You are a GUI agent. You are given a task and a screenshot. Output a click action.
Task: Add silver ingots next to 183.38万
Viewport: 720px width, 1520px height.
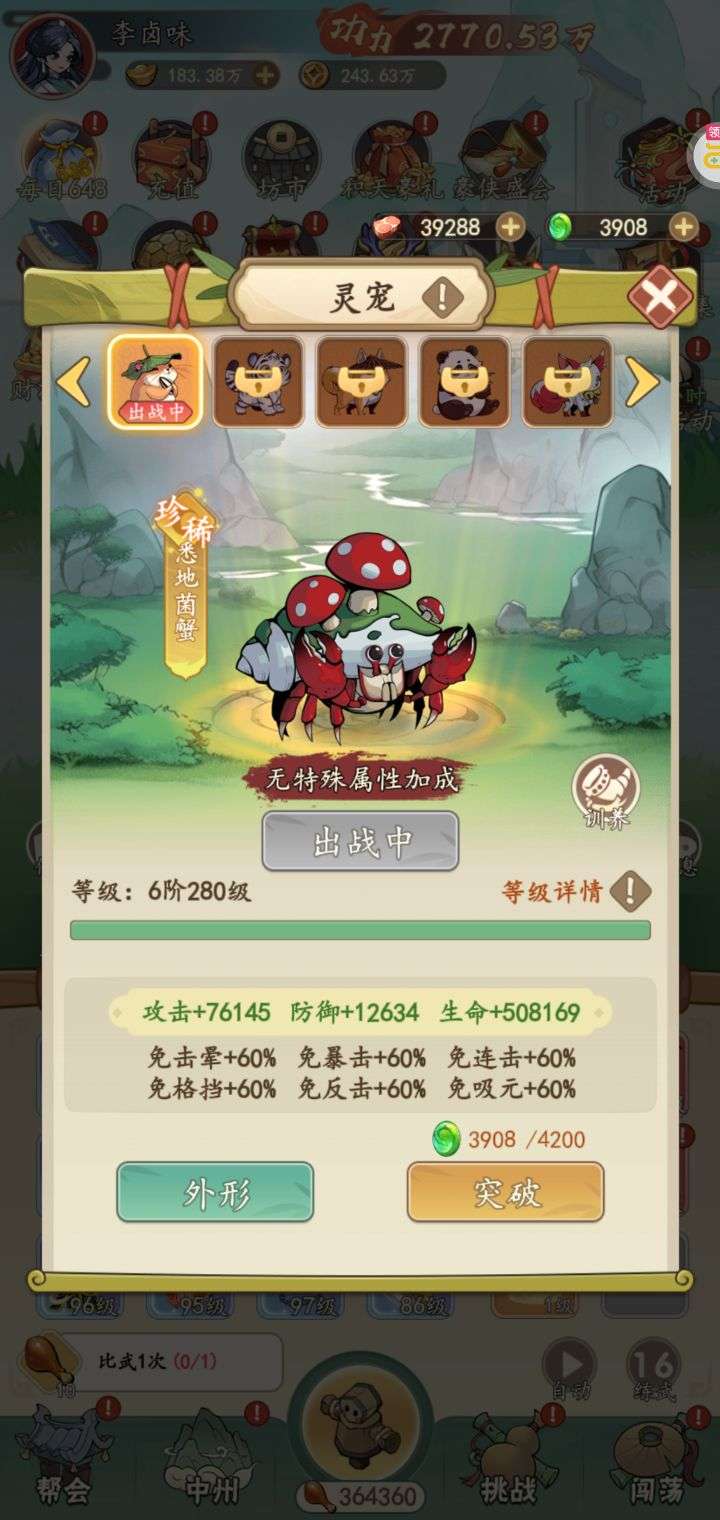point(265,74)
